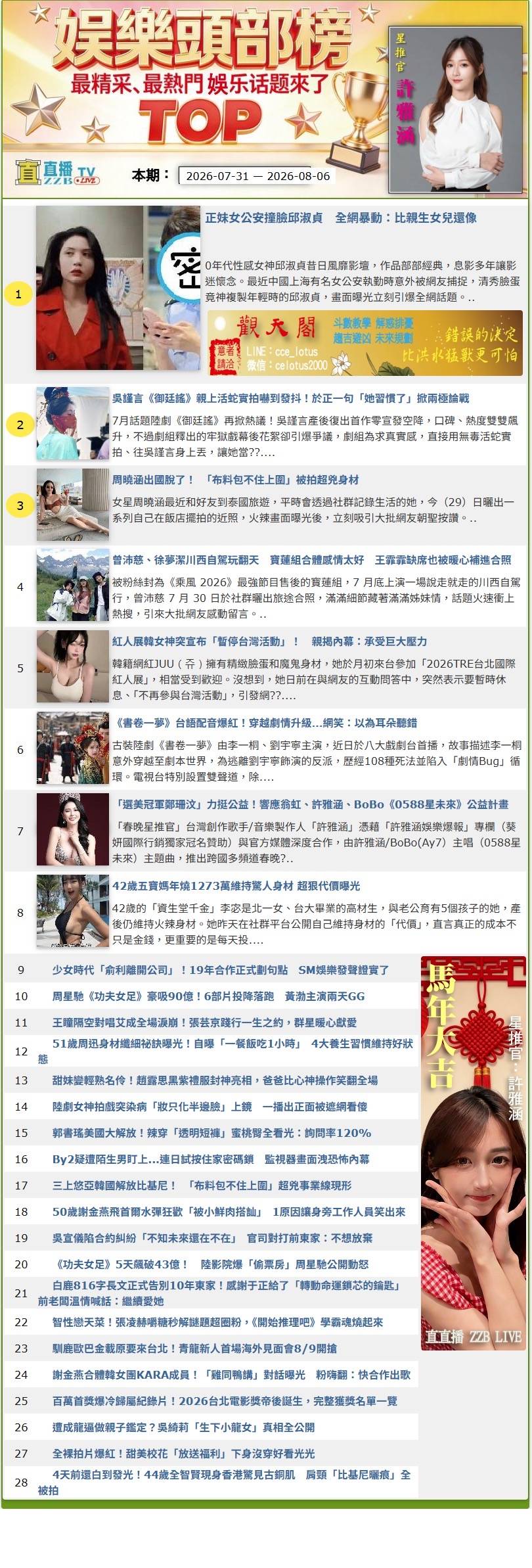Open the 少女時代俞利離開公司 headline
The height and width of the screenshot is (1568, 532).
pos(221,970)
